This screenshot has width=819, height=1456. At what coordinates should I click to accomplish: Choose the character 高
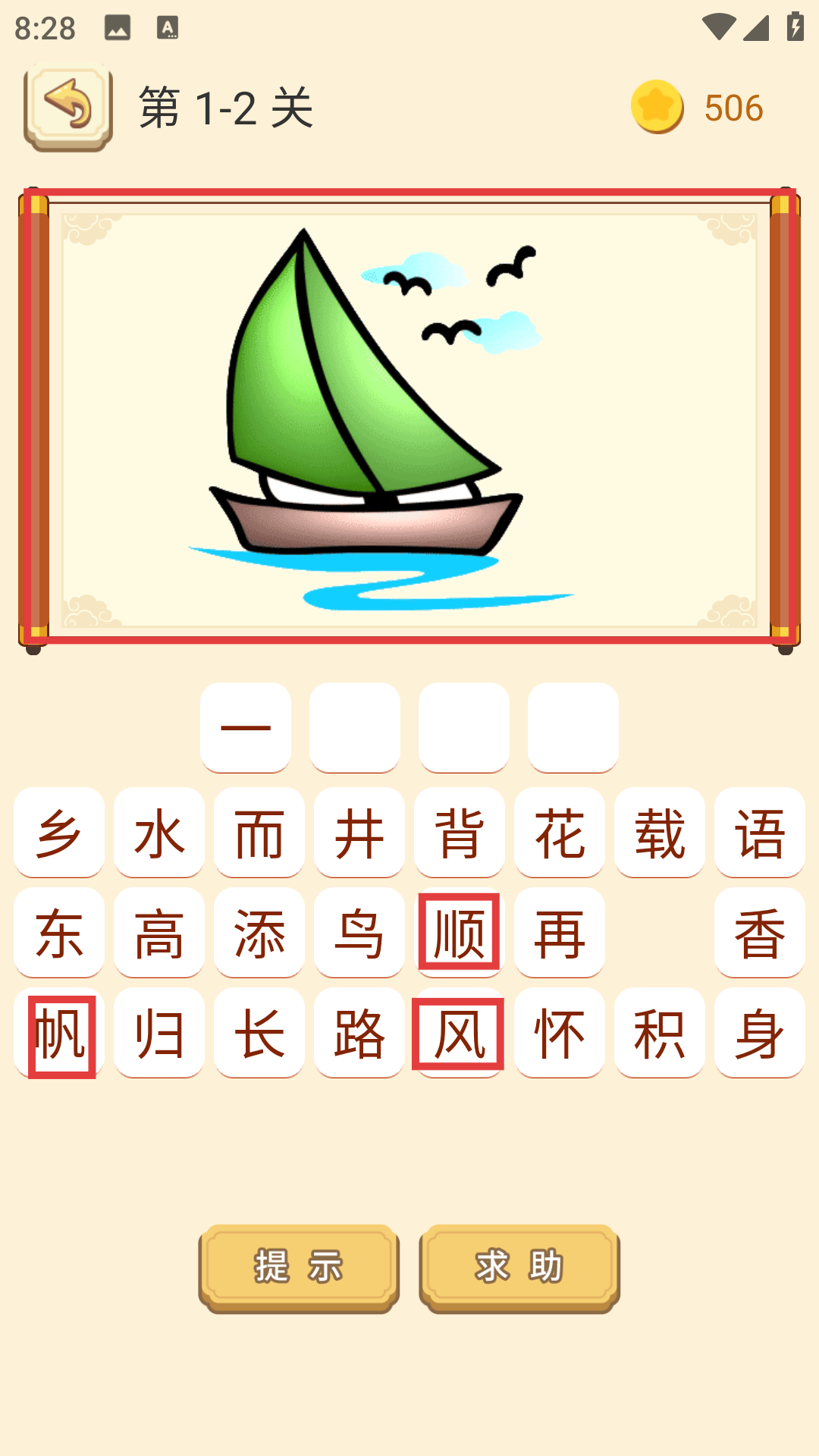coord(159,933)
